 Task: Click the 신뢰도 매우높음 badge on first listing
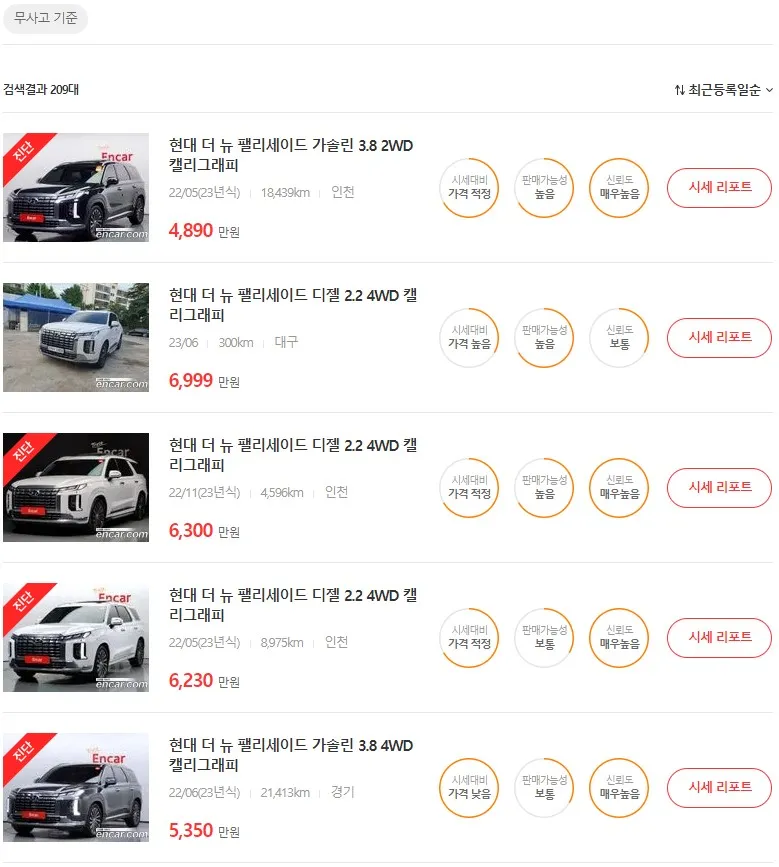pos(618,188)
